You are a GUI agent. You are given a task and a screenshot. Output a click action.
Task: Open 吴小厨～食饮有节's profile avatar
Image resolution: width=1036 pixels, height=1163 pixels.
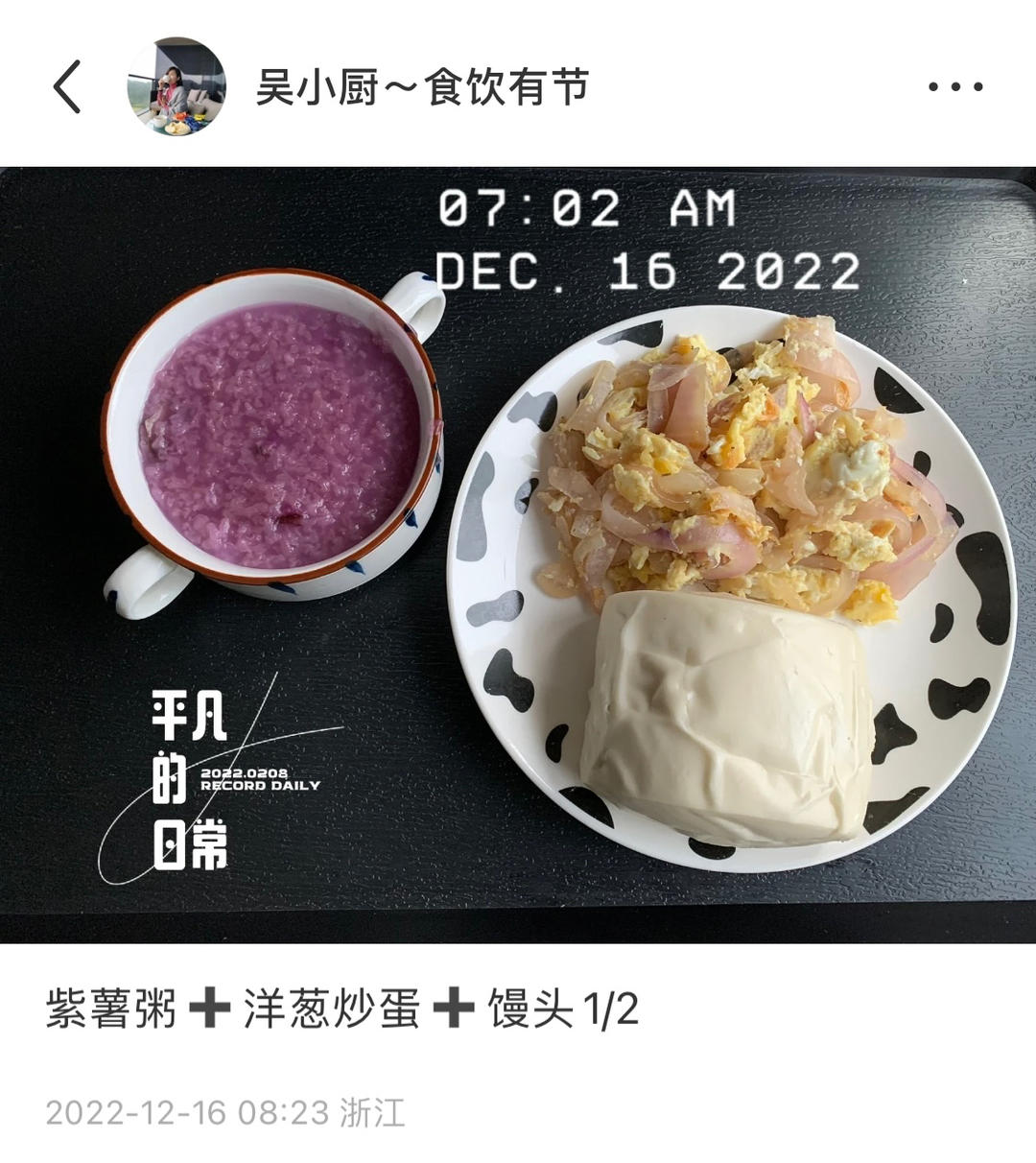[177, 87]
